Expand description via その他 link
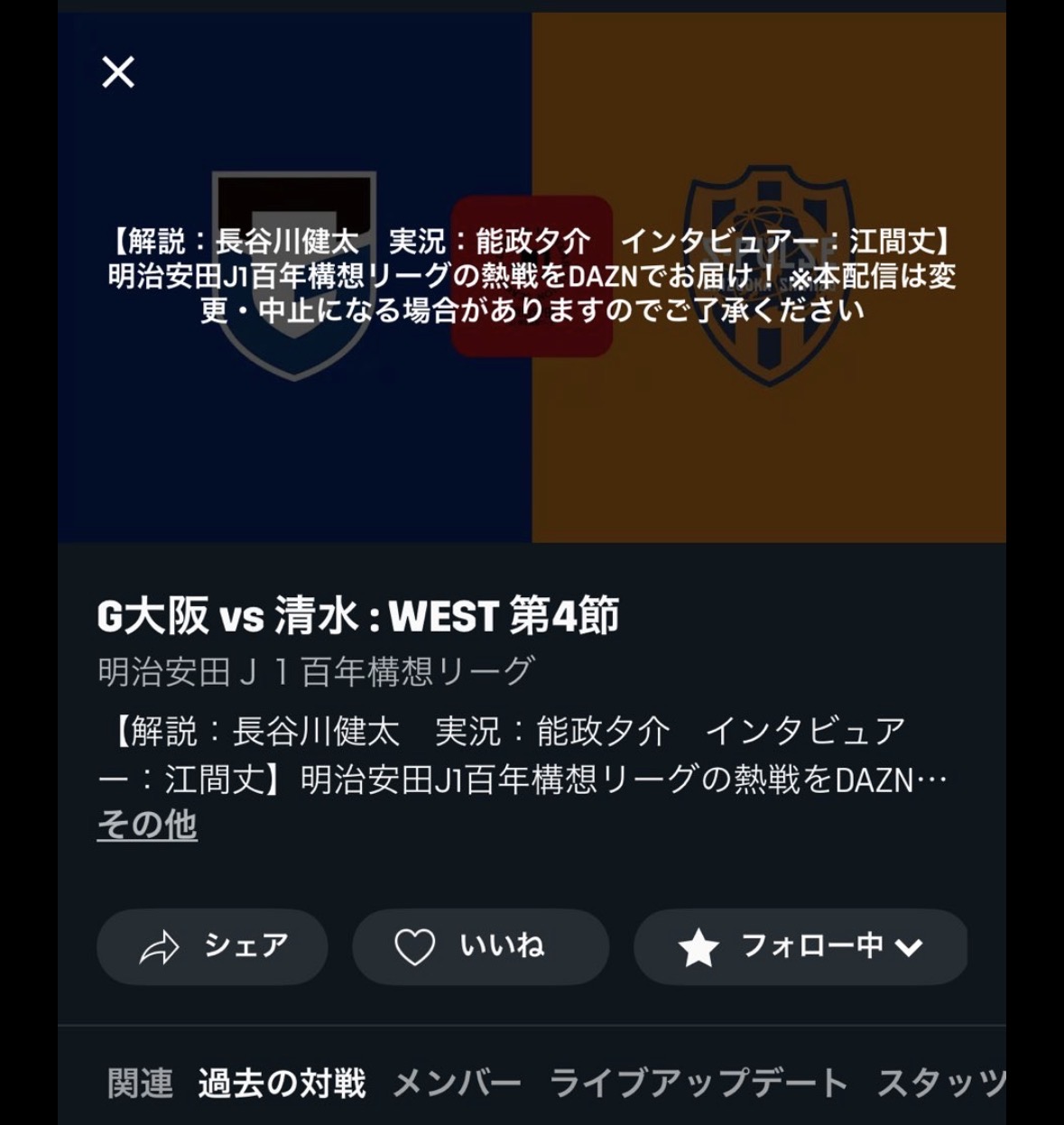This screenshot has height=1125, width=1064. tap(147, 825)
